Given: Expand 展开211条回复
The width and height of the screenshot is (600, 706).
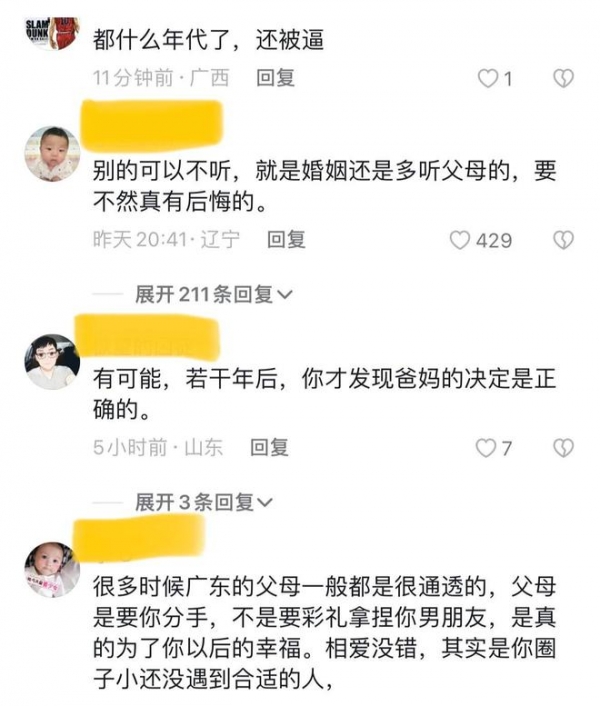Looking at the screenshot, I should (213, 294).
